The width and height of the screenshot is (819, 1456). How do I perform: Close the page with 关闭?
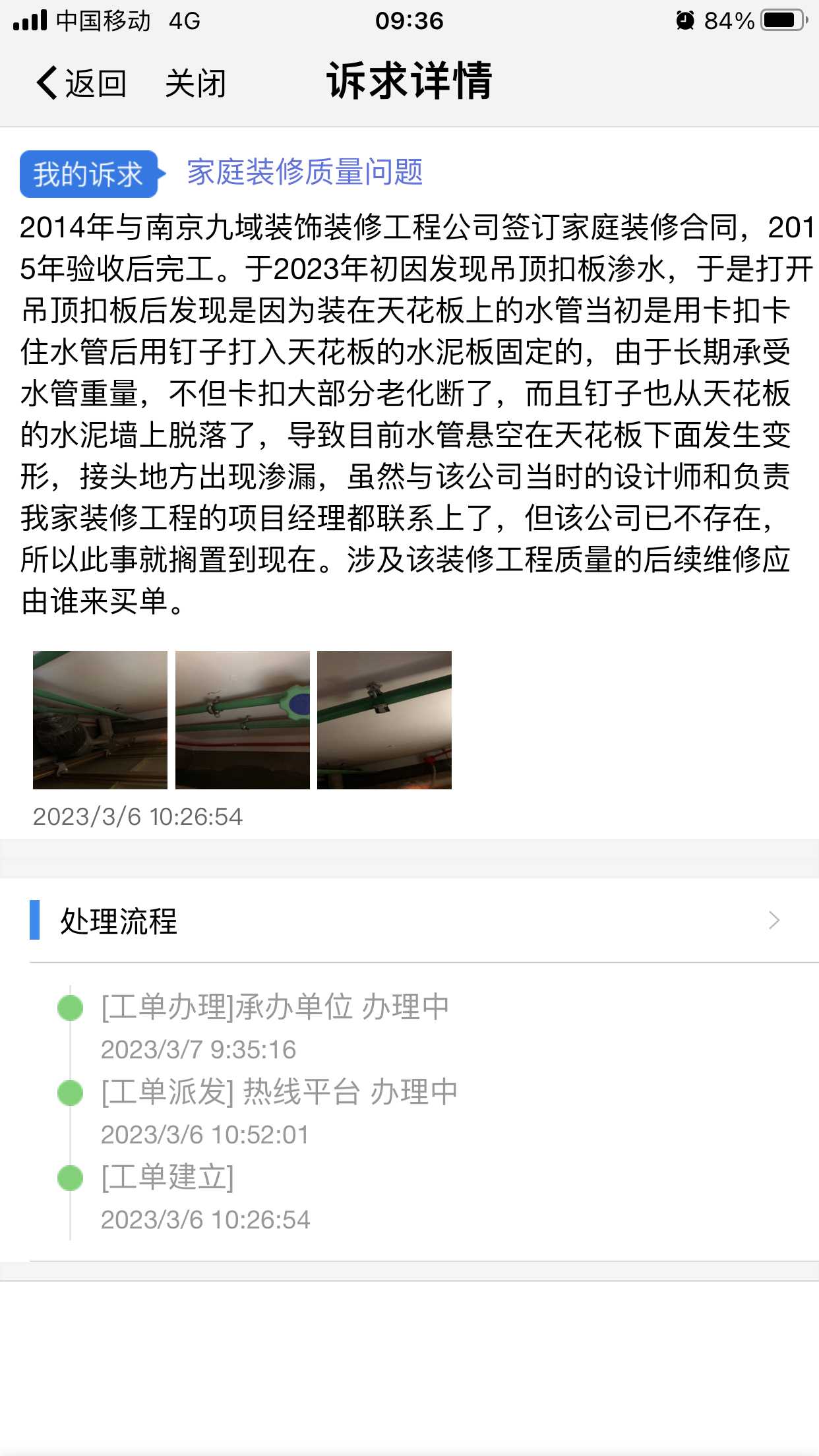195,84
